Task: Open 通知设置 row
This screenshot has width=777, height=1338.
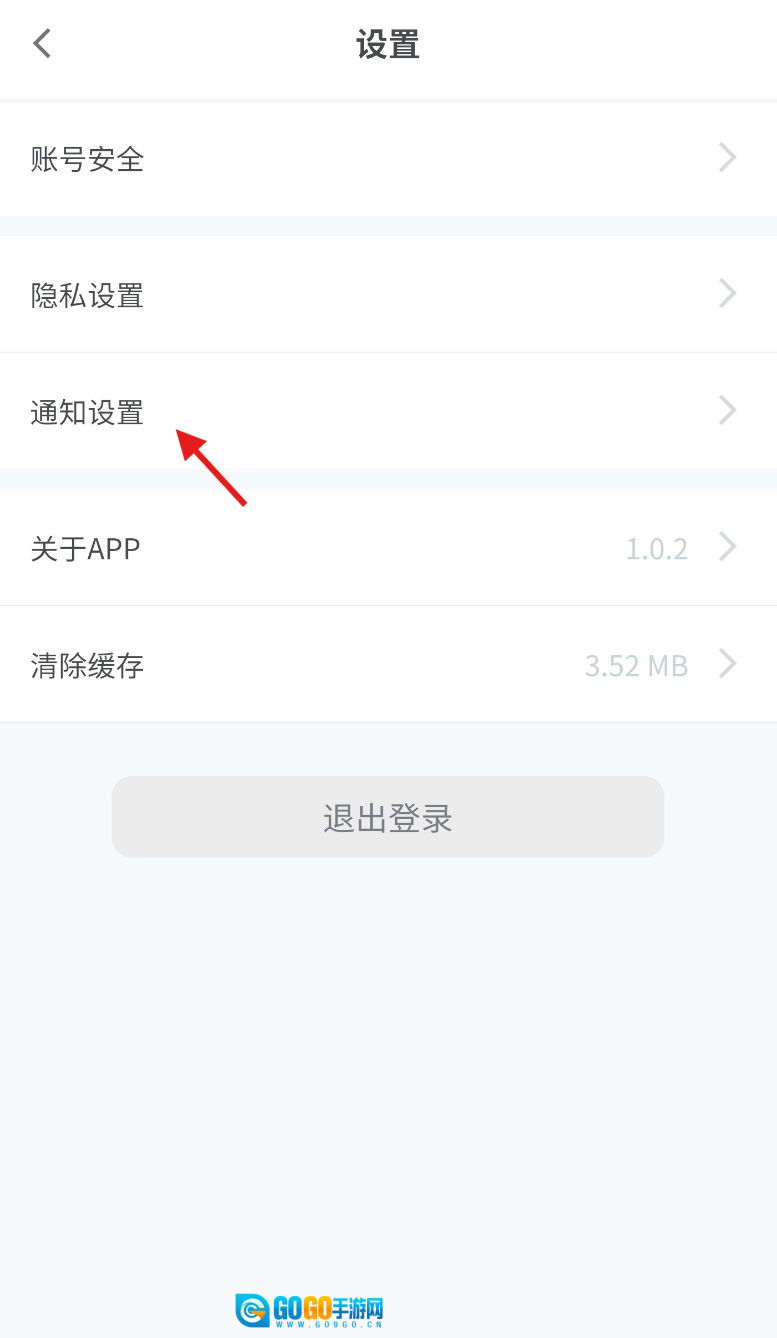Action: (x=388, y=411)
